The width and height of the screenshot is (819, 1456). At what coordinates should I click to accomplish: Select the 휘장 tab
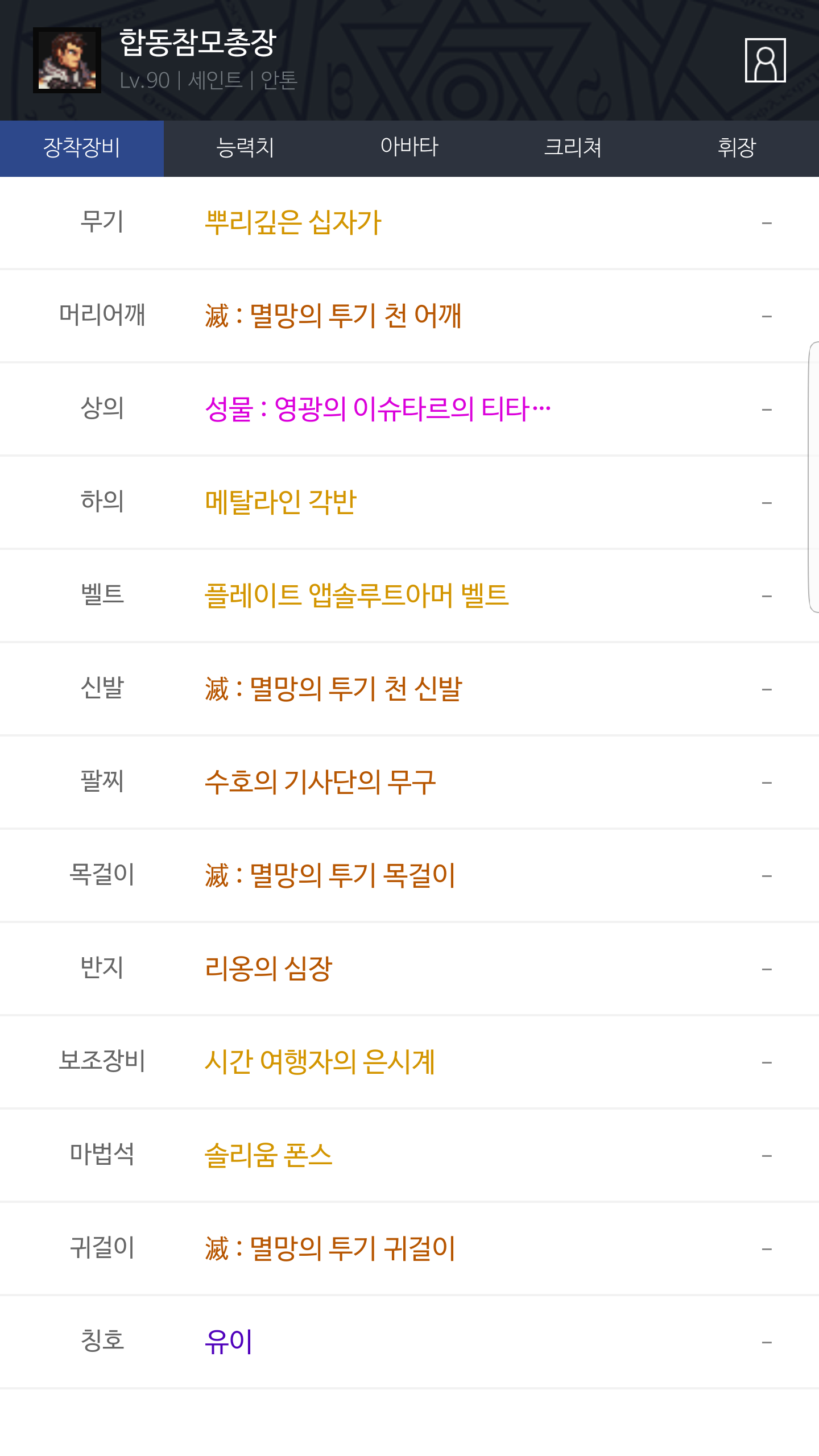click(x=737, y=148)
